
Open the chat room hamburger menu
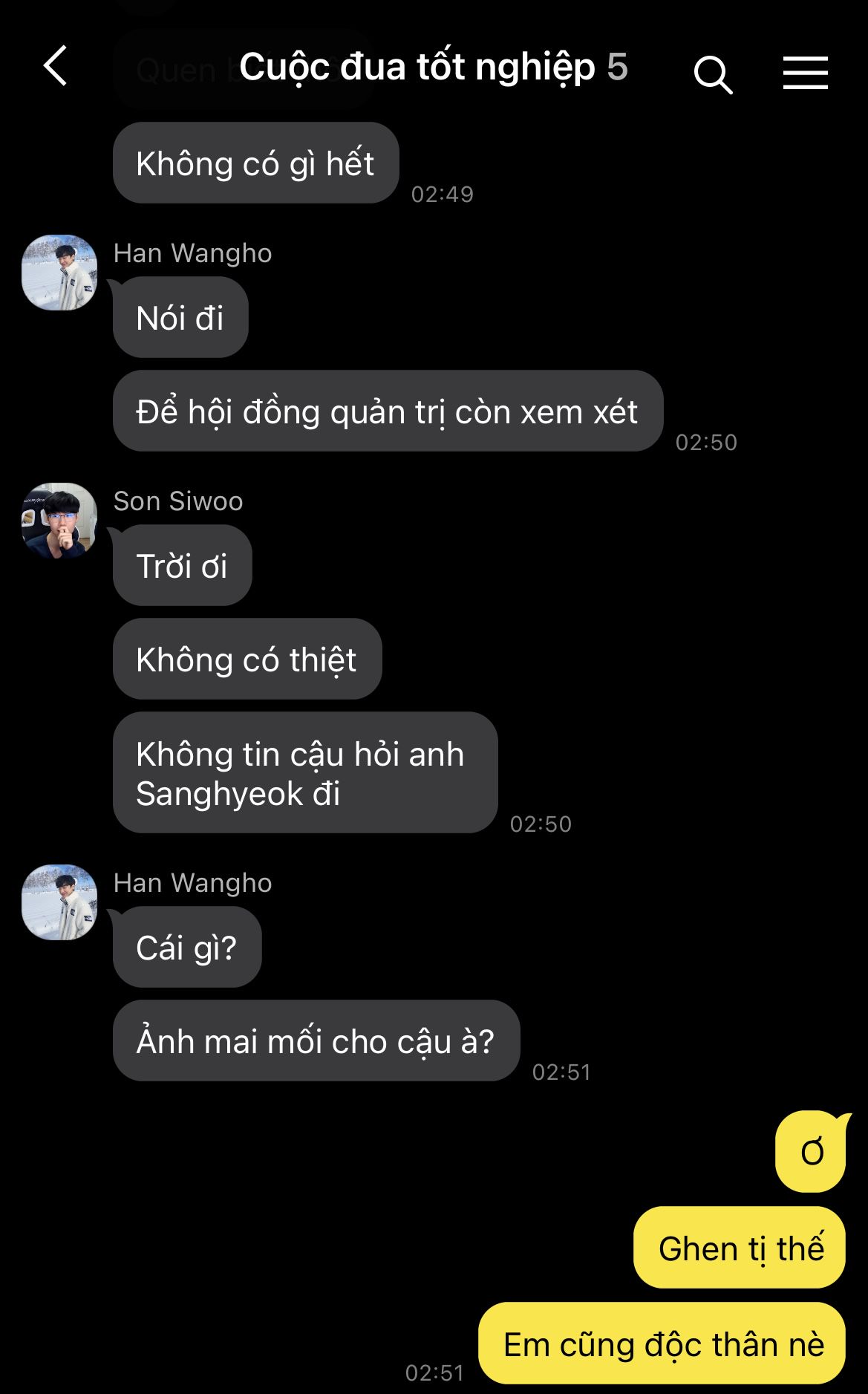[x=805, y=73]
